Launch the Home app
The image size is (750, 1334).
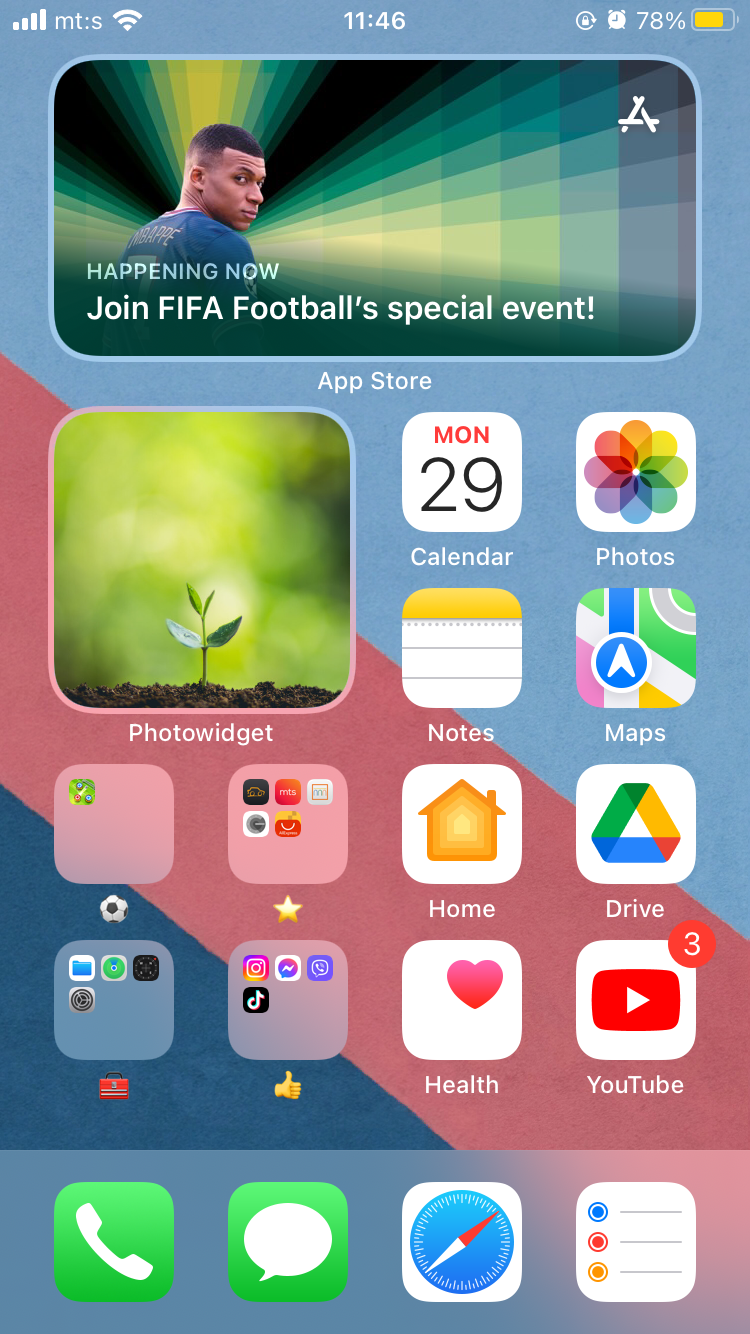[462, 824]
